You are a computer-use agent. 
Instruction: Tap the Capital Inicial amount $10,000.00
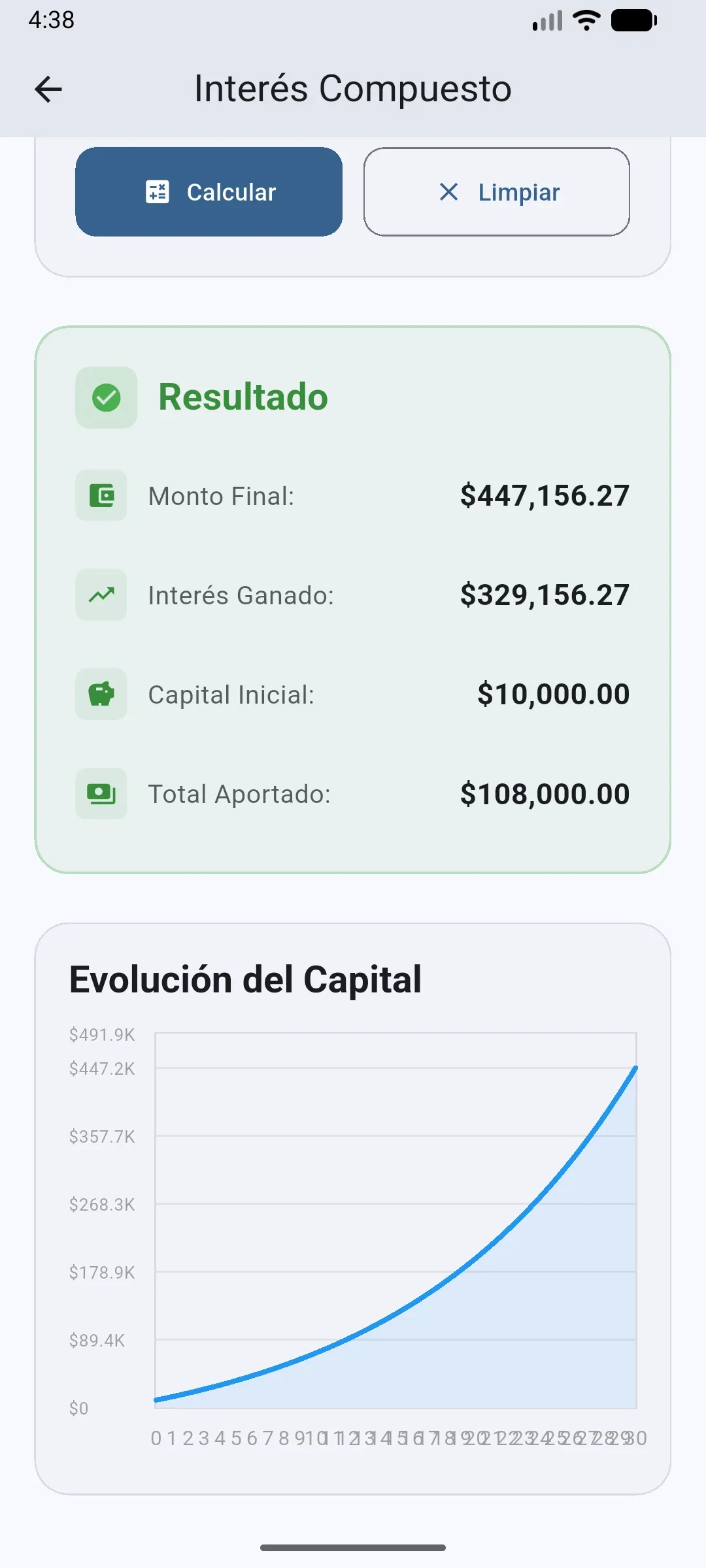(x=553, y=694)
